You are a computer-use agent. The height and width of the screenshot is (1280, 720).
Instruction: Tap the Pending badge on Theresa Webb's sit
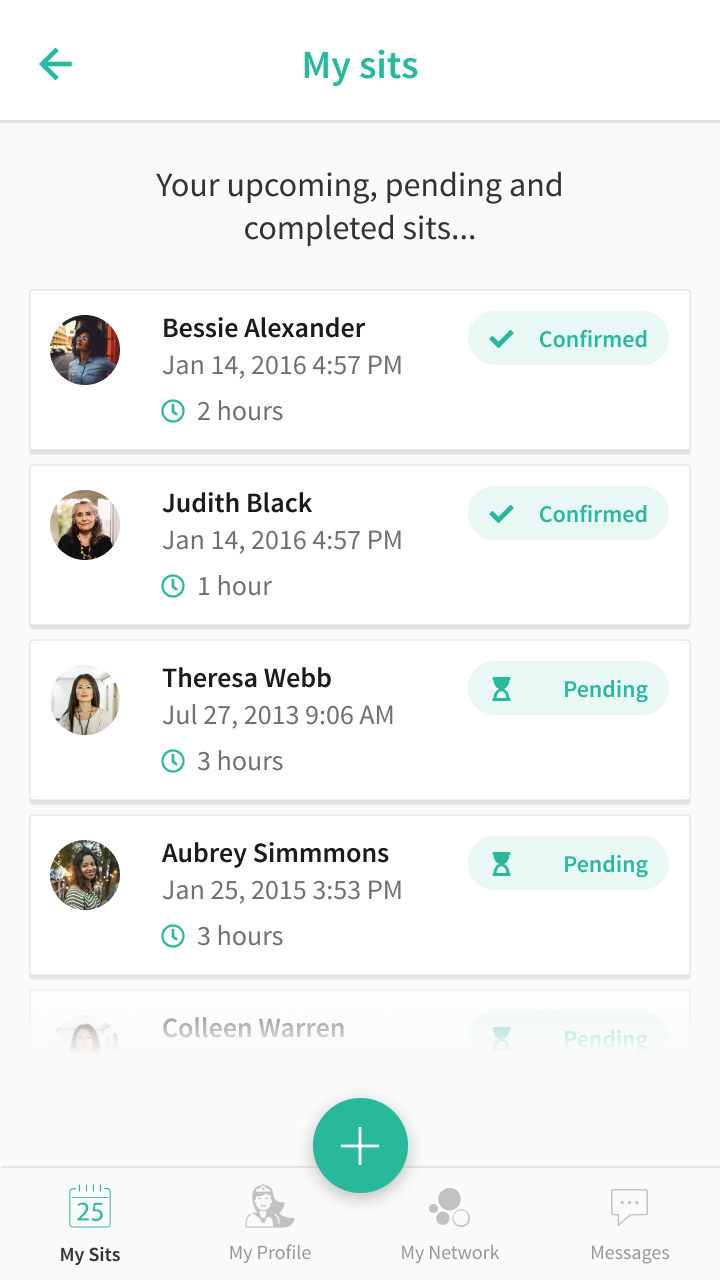click(x=568, y=688)
